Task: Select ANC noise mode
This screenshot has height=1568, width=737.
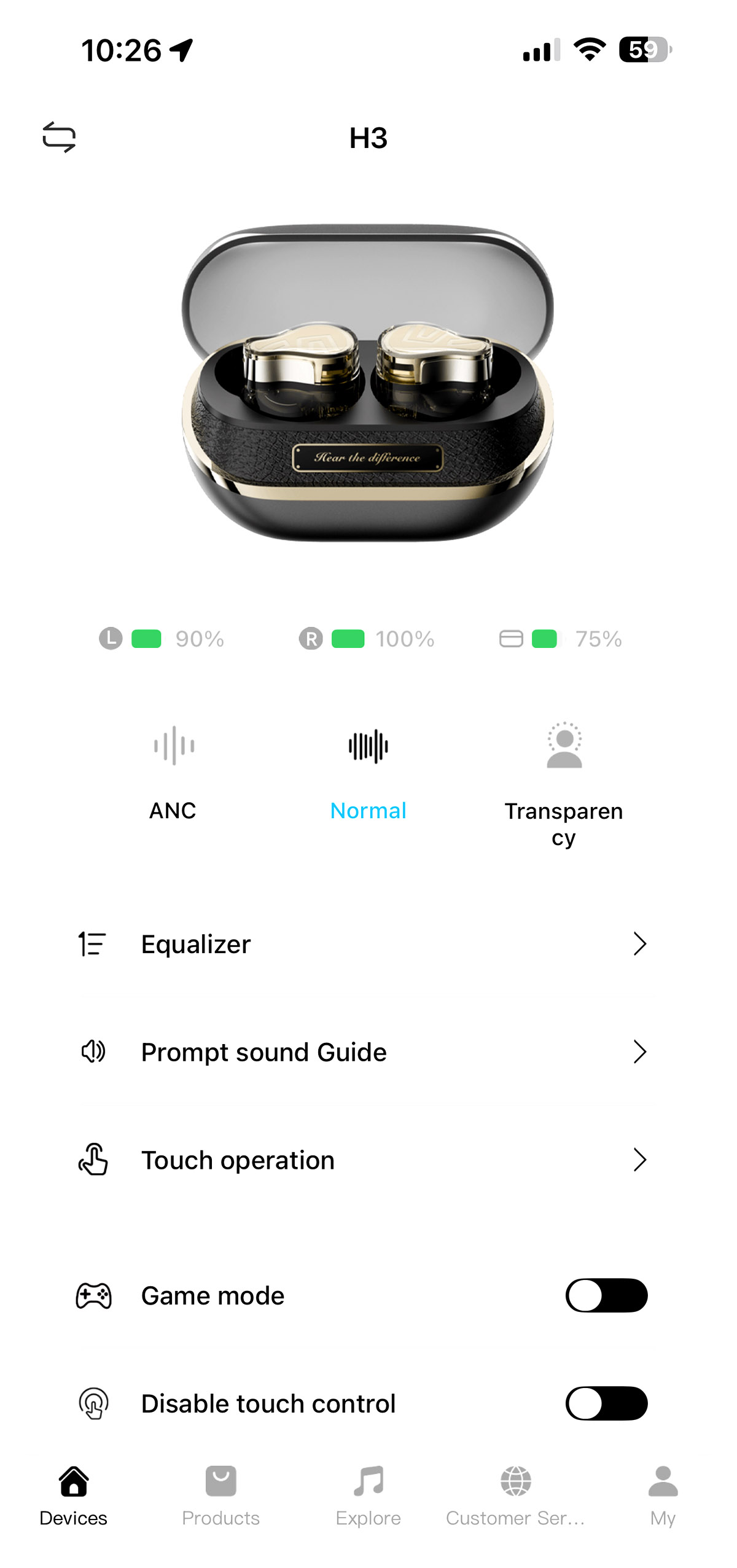Action: [173, 773]
